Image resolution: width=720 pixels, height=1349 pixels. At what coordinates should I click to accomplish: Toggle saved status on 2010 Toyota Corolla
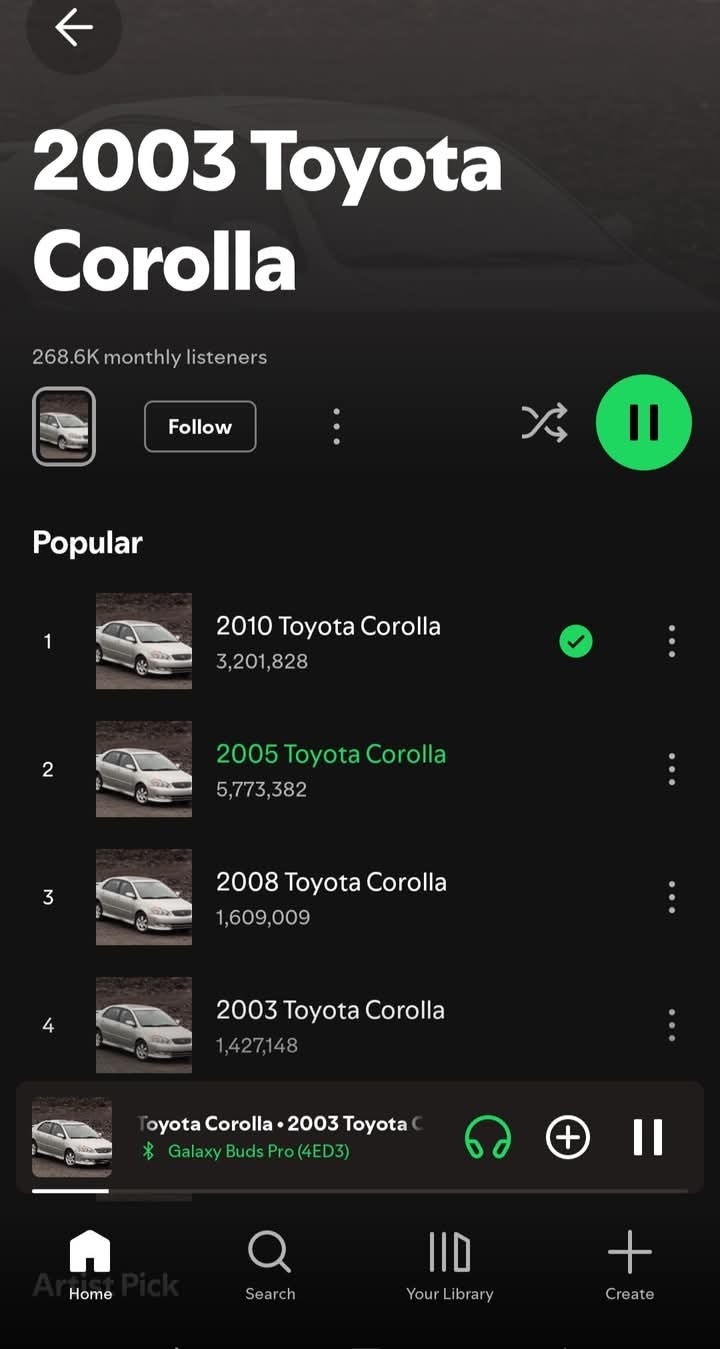pyautogui.click(x=575, y=641)
